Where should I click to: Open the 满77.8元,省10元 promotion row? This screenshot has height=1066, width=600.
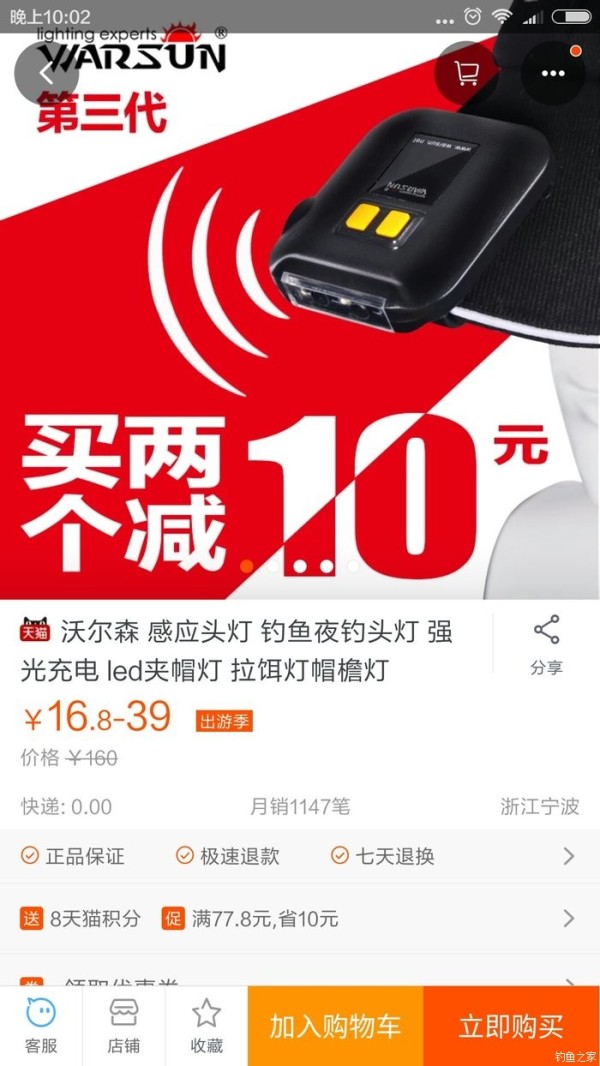[x=300, y=919]
